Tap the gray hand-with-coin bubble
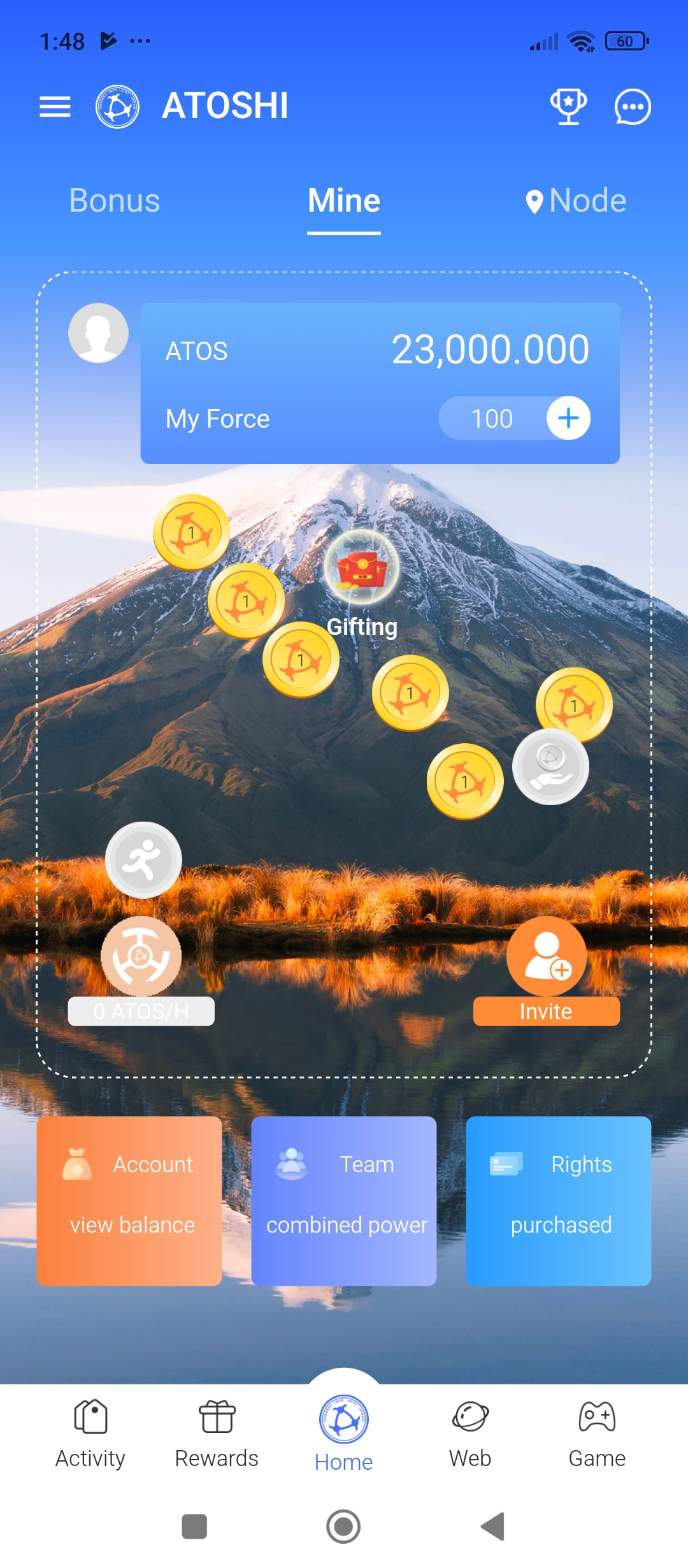 point(550,767)
